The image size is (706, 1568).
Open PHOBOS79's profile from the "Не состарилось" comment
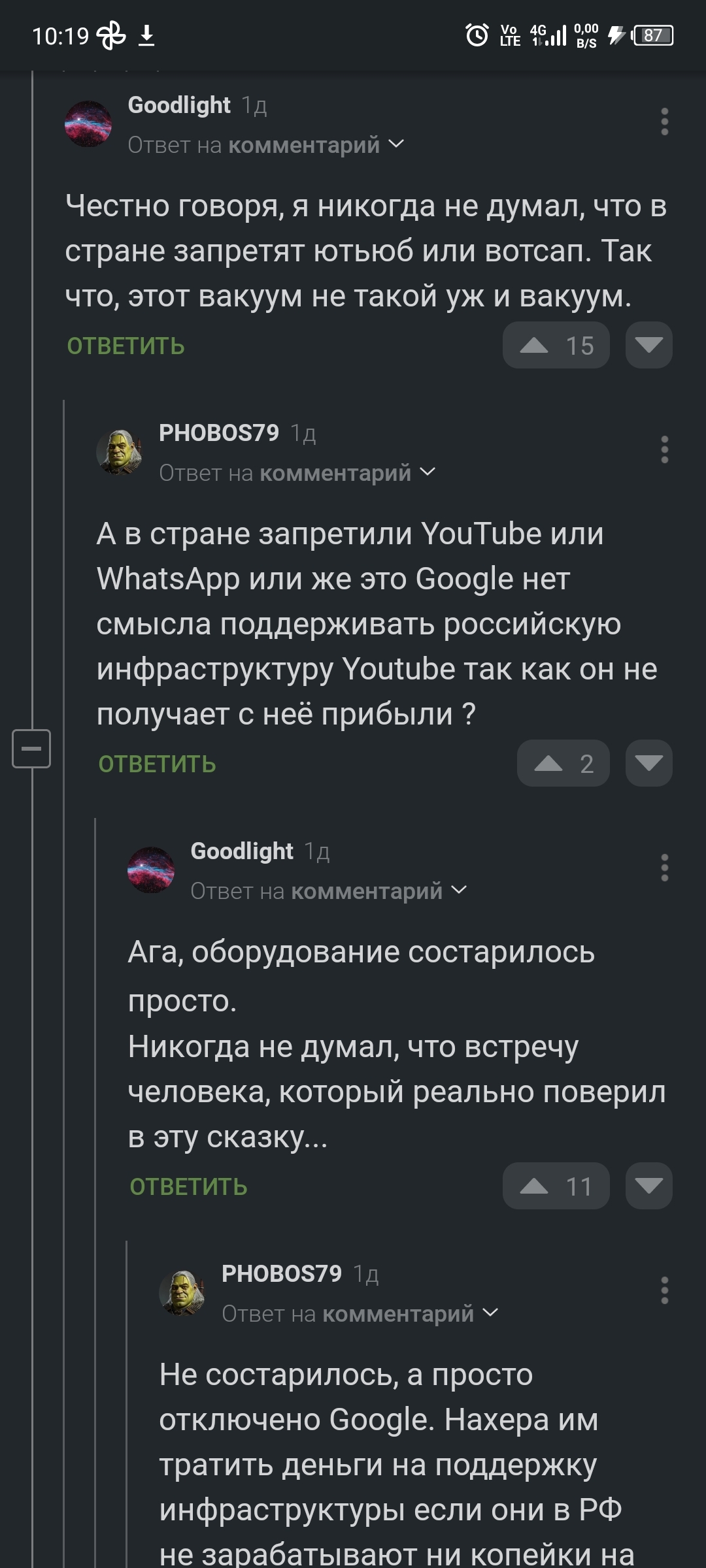click(281, 1273)
